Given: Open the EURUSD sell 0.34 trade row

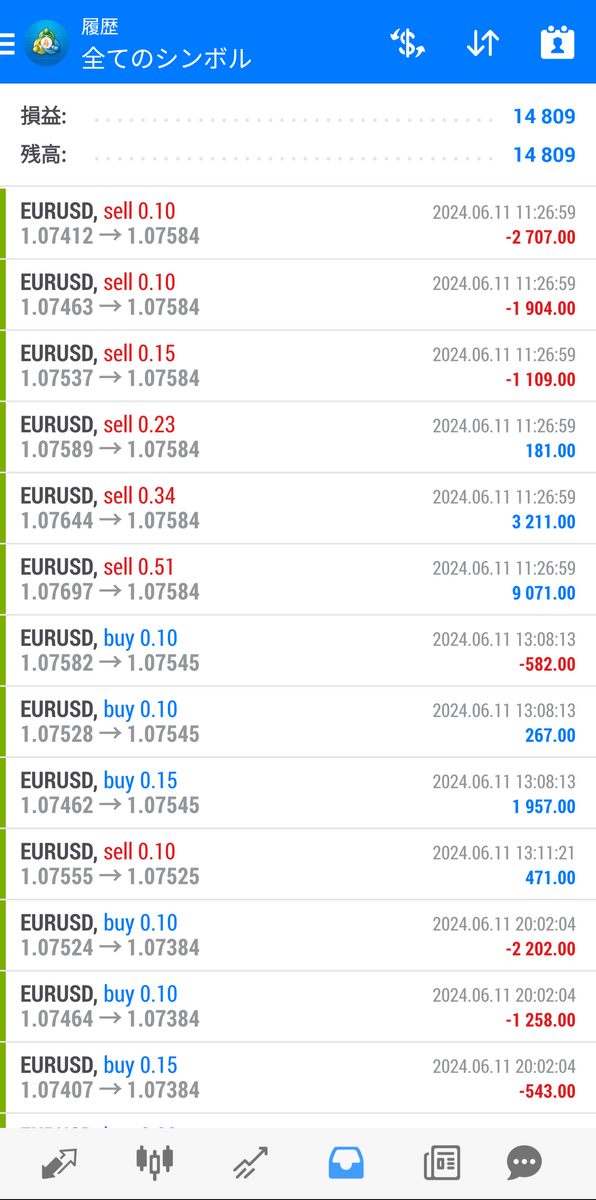Looking at the screenshot, I should [x=298, y=508].
